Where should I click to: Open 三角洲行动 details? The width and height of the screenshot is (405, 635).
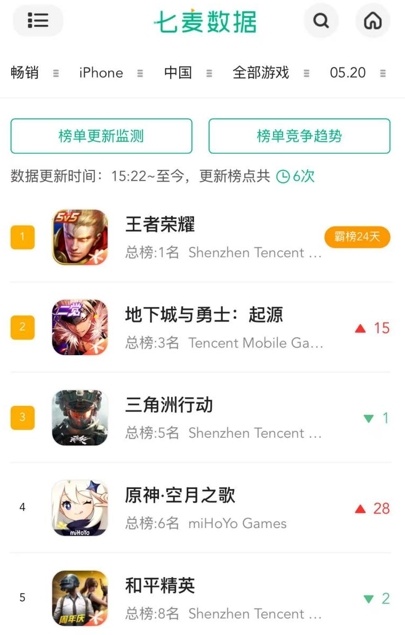coord(200,418)
